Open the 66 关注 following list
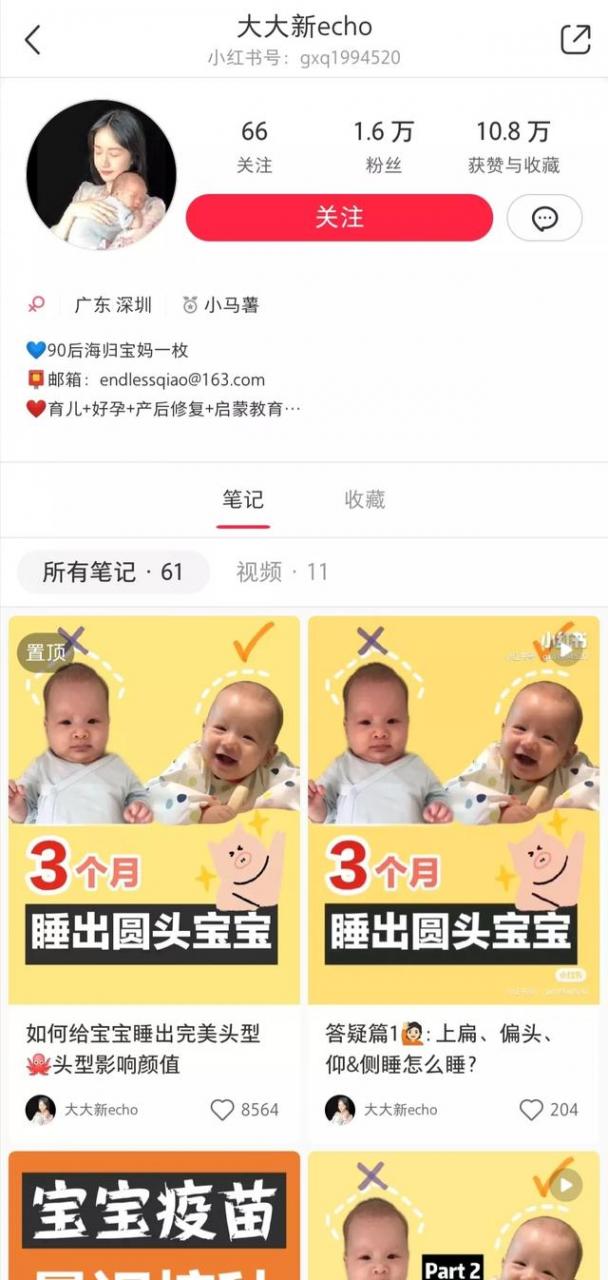This screenshot has height=1280, width=608. (x=254, y=147)
